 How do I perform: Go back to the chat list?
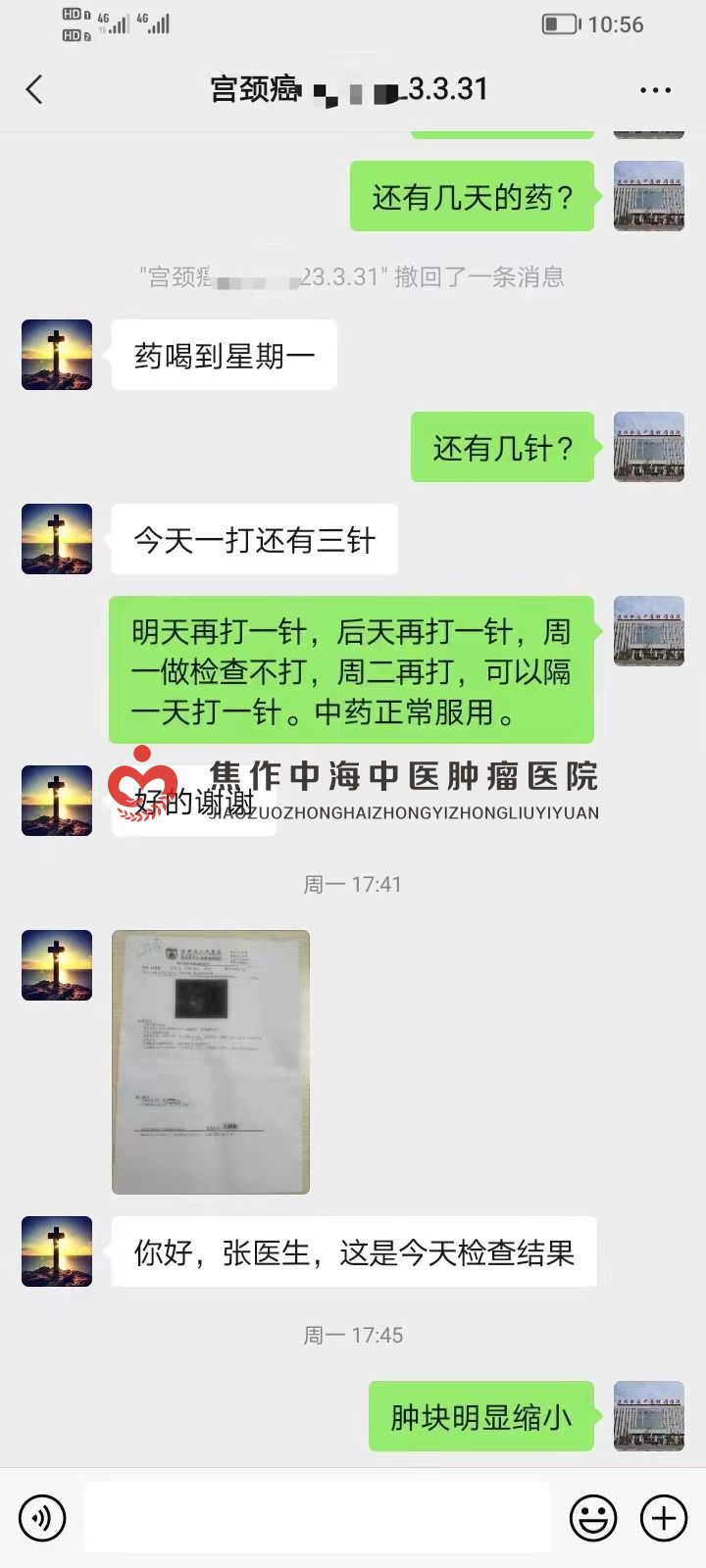tap(34, 90)
